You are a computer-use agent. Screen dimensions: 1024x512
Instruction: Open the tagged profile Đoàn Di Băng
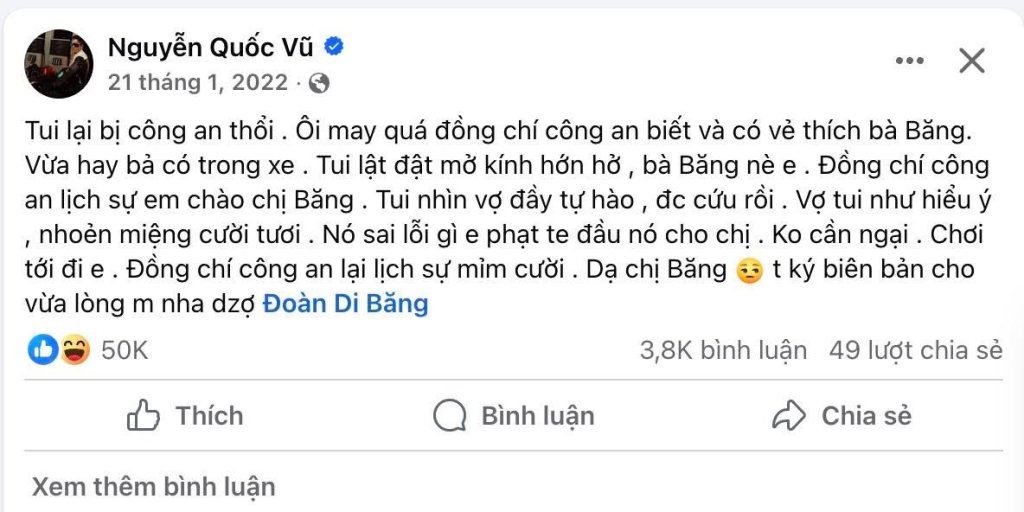345,304
